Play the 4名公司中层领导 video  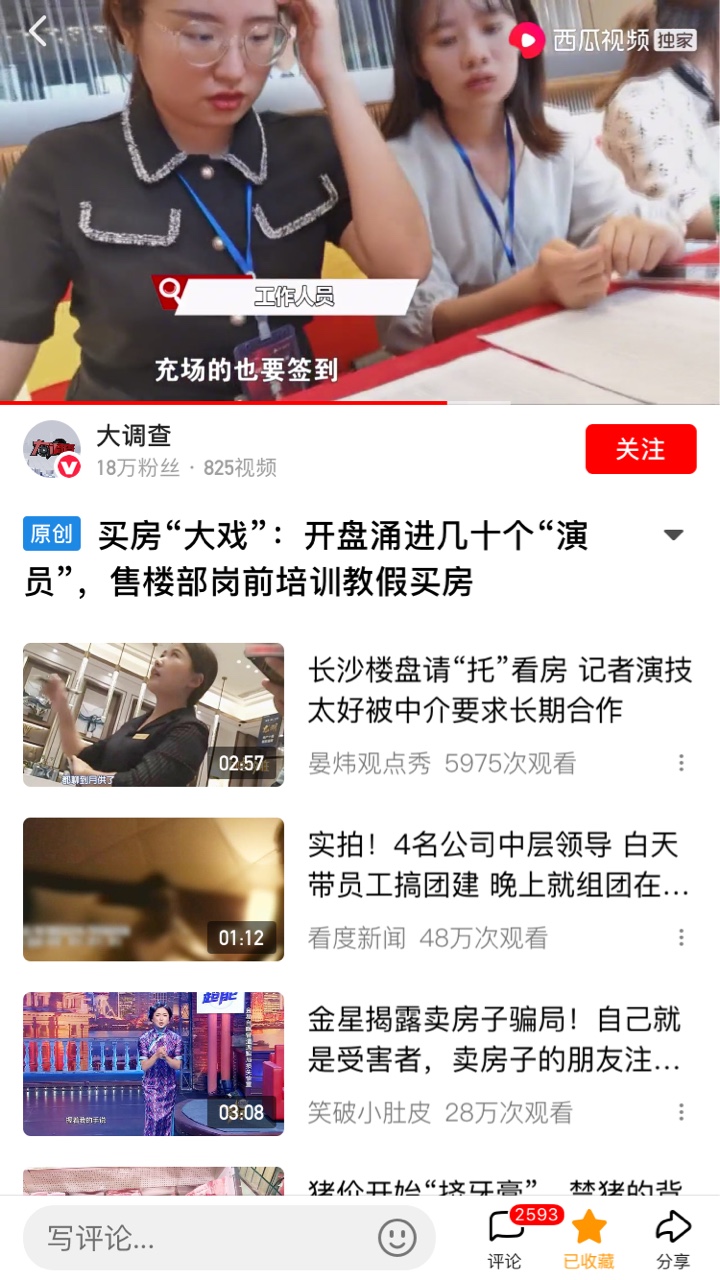tap(153, 889)
